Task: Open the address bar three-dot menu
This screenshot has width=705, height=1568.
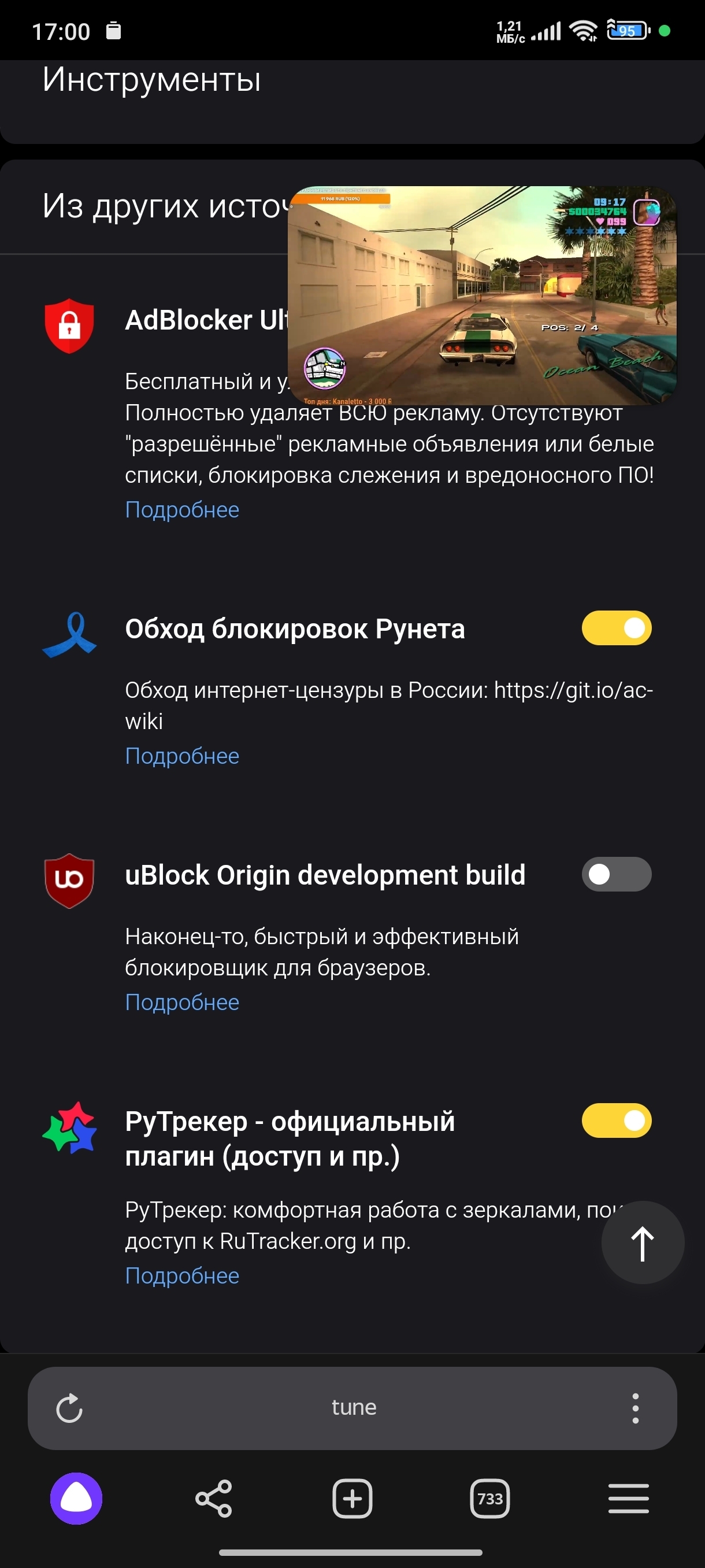Action: point(635,1408)
